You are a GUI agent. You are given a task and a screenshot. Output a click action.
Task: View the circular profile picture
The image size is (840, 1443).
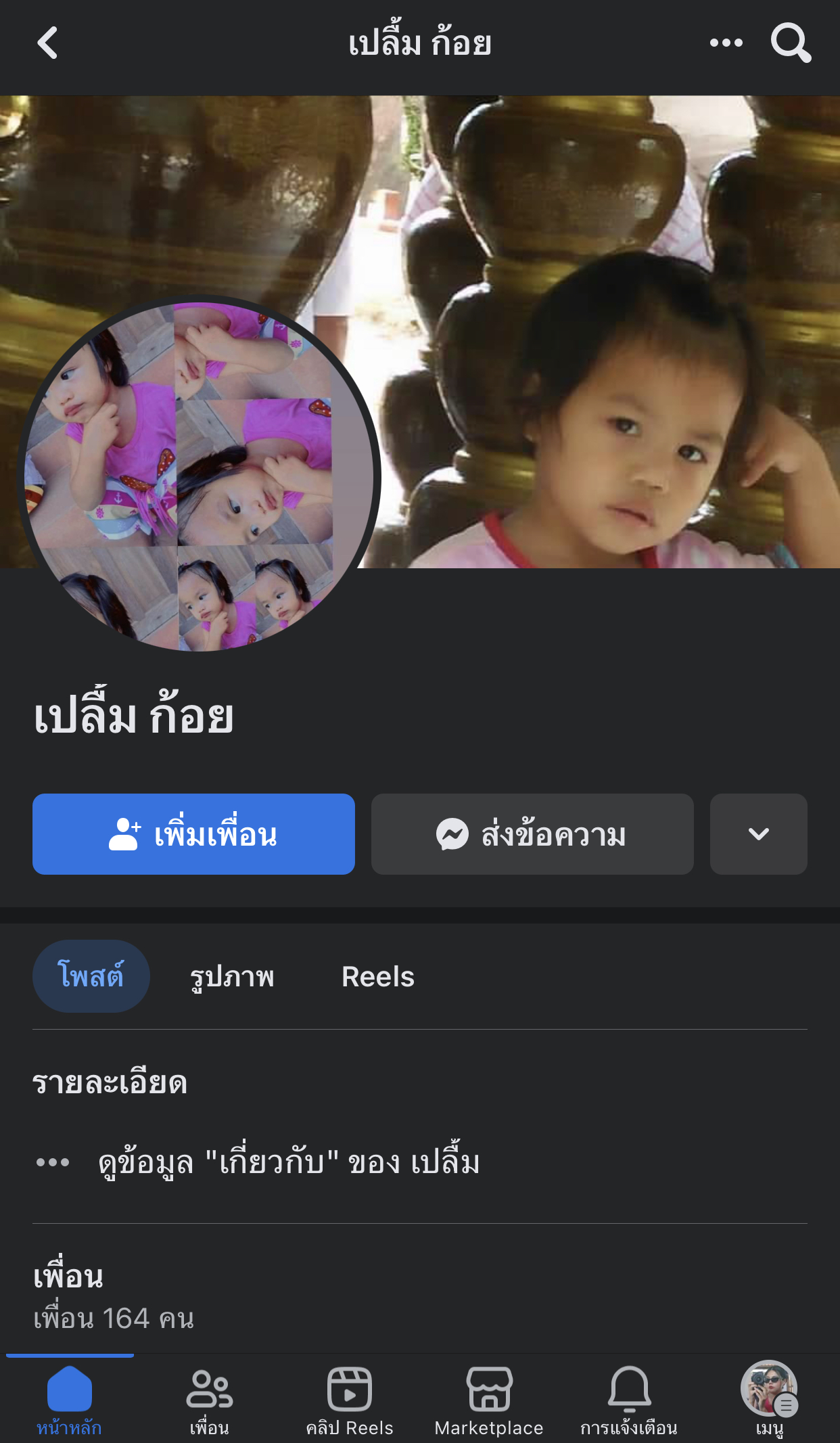pos(200,474)
